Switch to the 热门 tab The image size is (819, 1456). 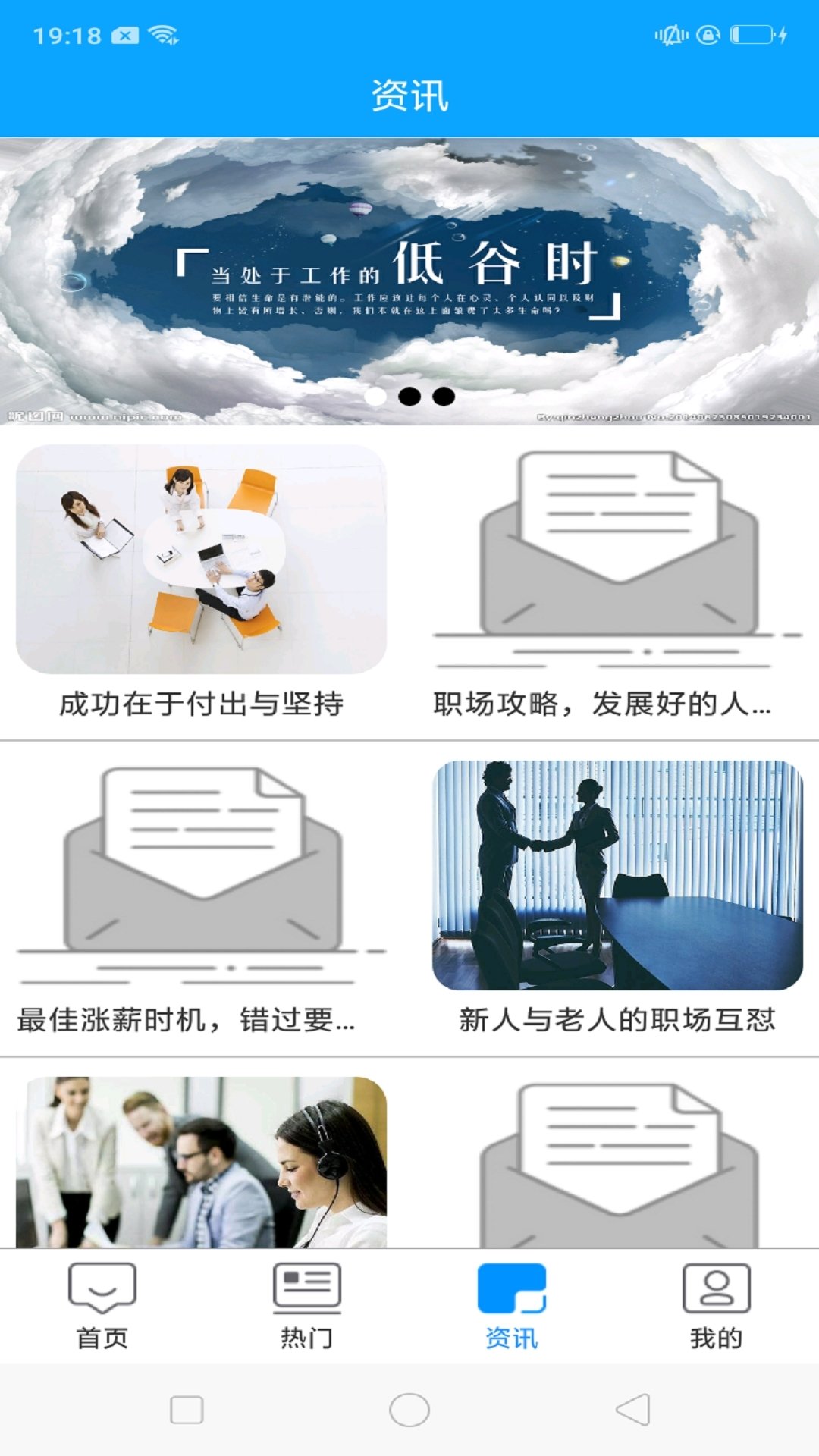[307, 1306]
